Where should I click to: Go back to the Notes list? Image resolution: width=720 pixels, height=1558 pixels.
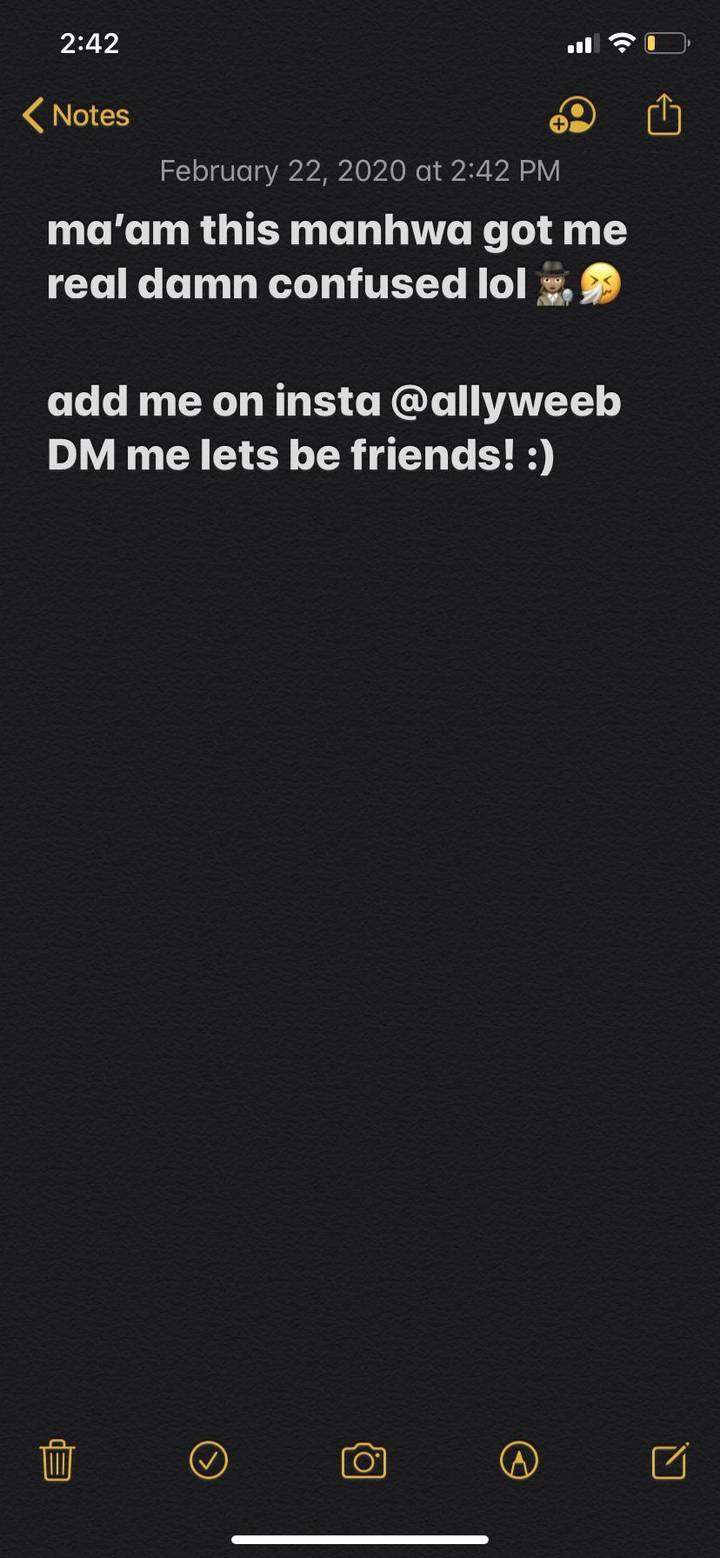pos(76,116)
